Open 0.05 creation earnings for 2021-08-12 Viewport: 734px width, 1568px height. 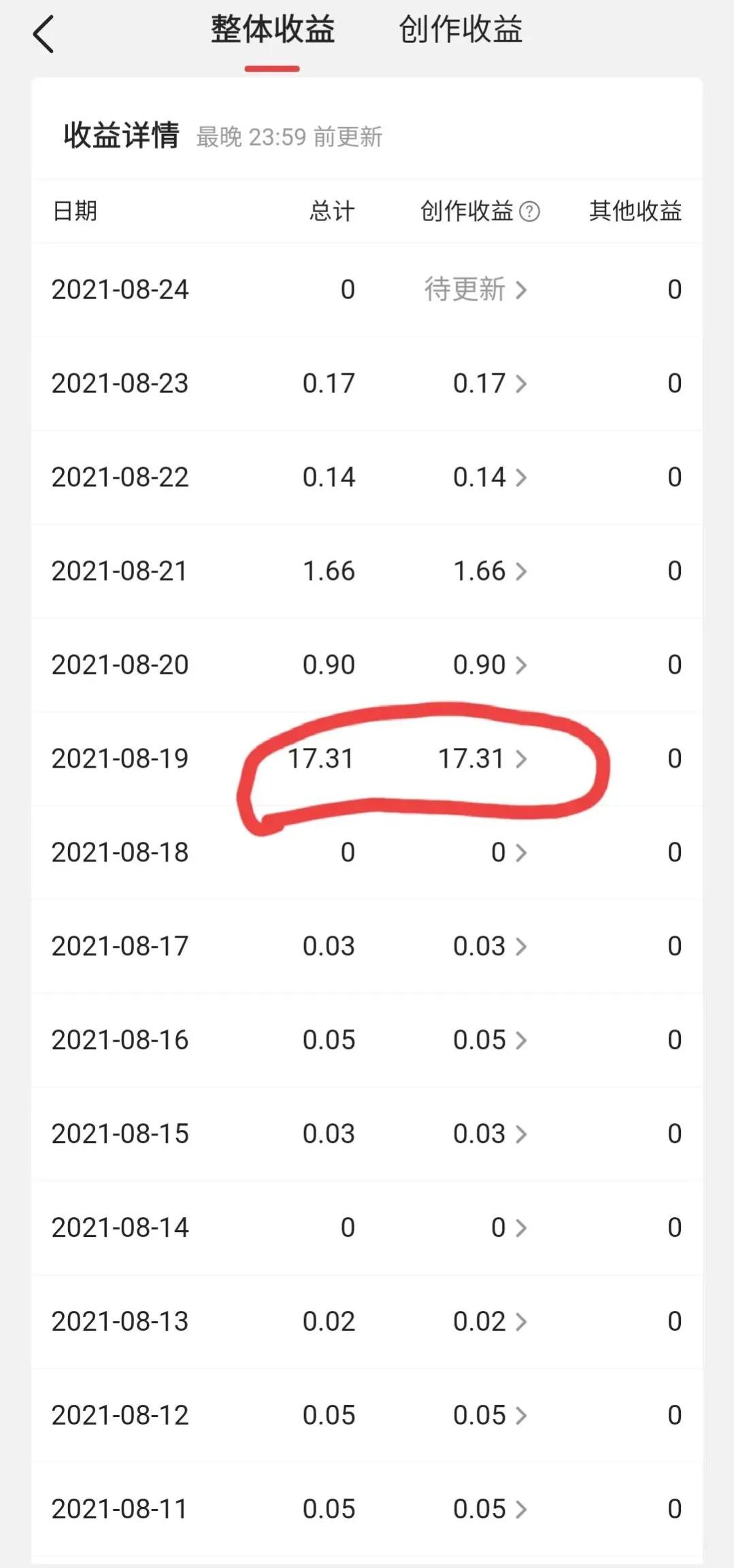[489, 1416]
